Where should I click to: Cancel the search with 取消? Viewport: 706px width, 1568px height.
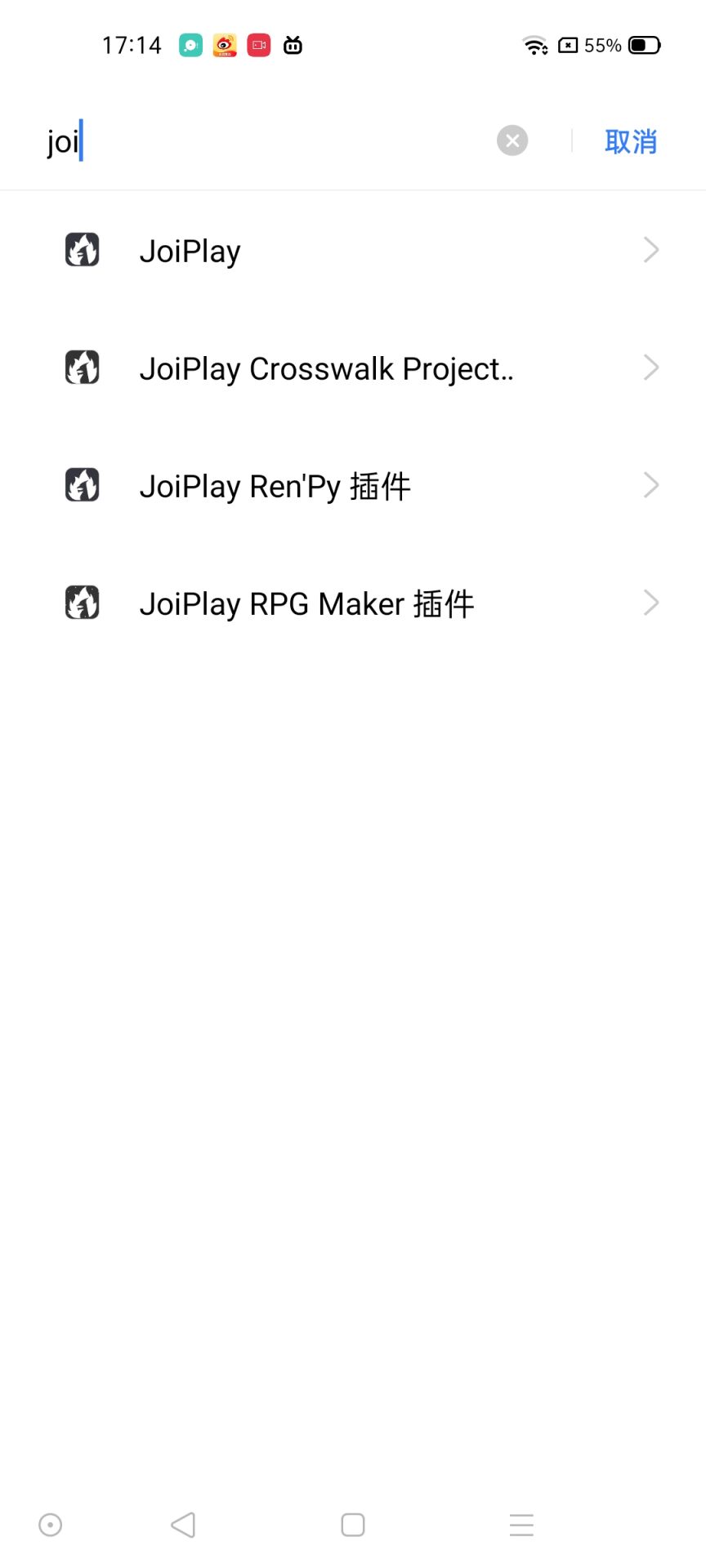tap(630, 141)
